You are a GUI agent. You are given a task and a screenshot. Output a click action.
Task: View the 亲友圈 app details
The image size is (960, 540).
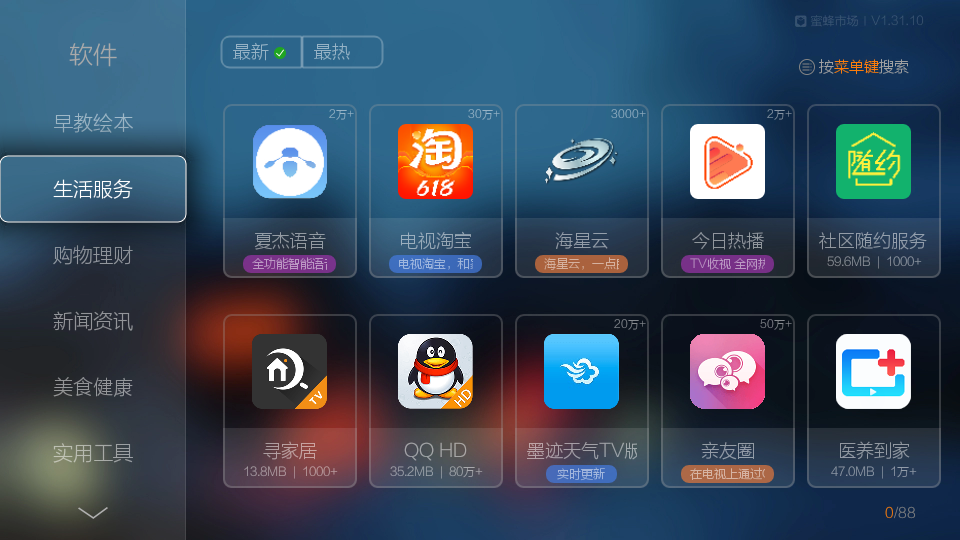(x=728, y=400)
